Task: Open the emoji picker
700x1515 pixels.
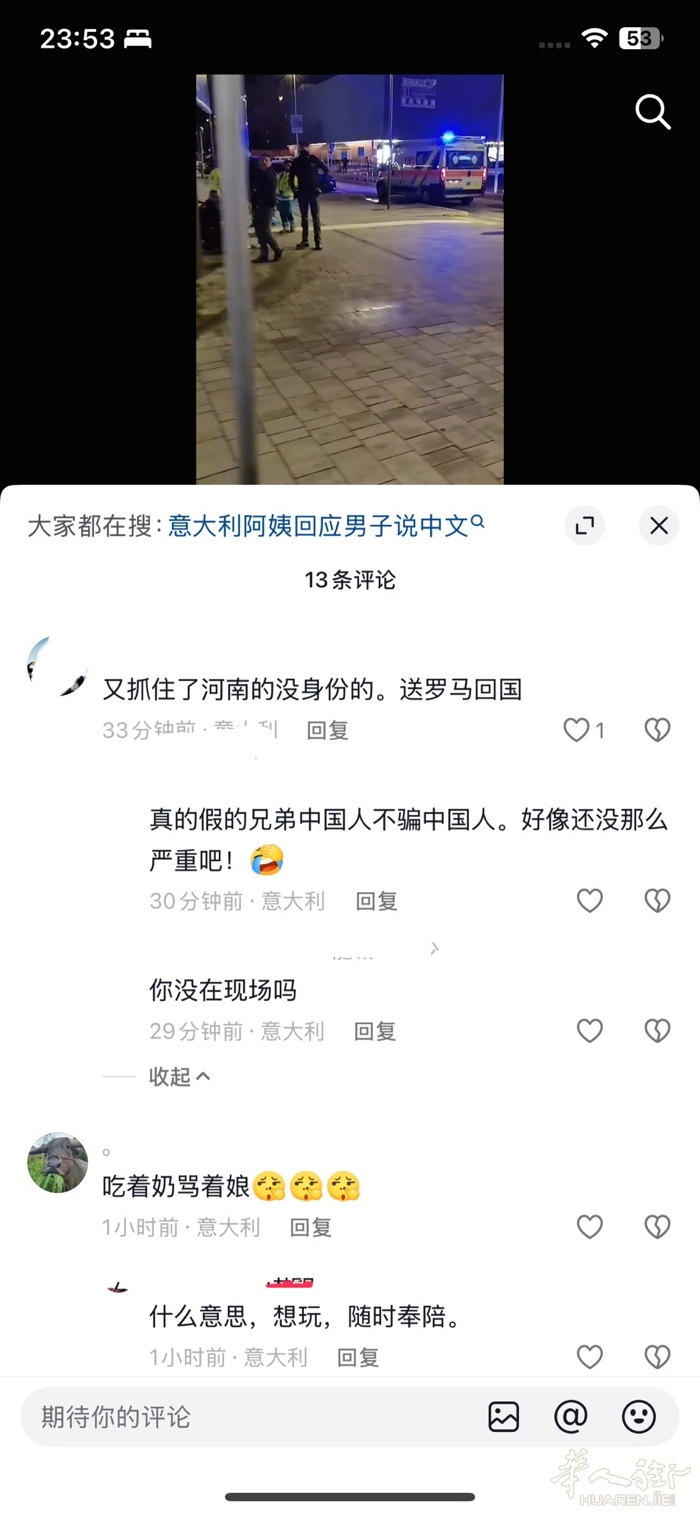Action: (x=638, y=1416)
